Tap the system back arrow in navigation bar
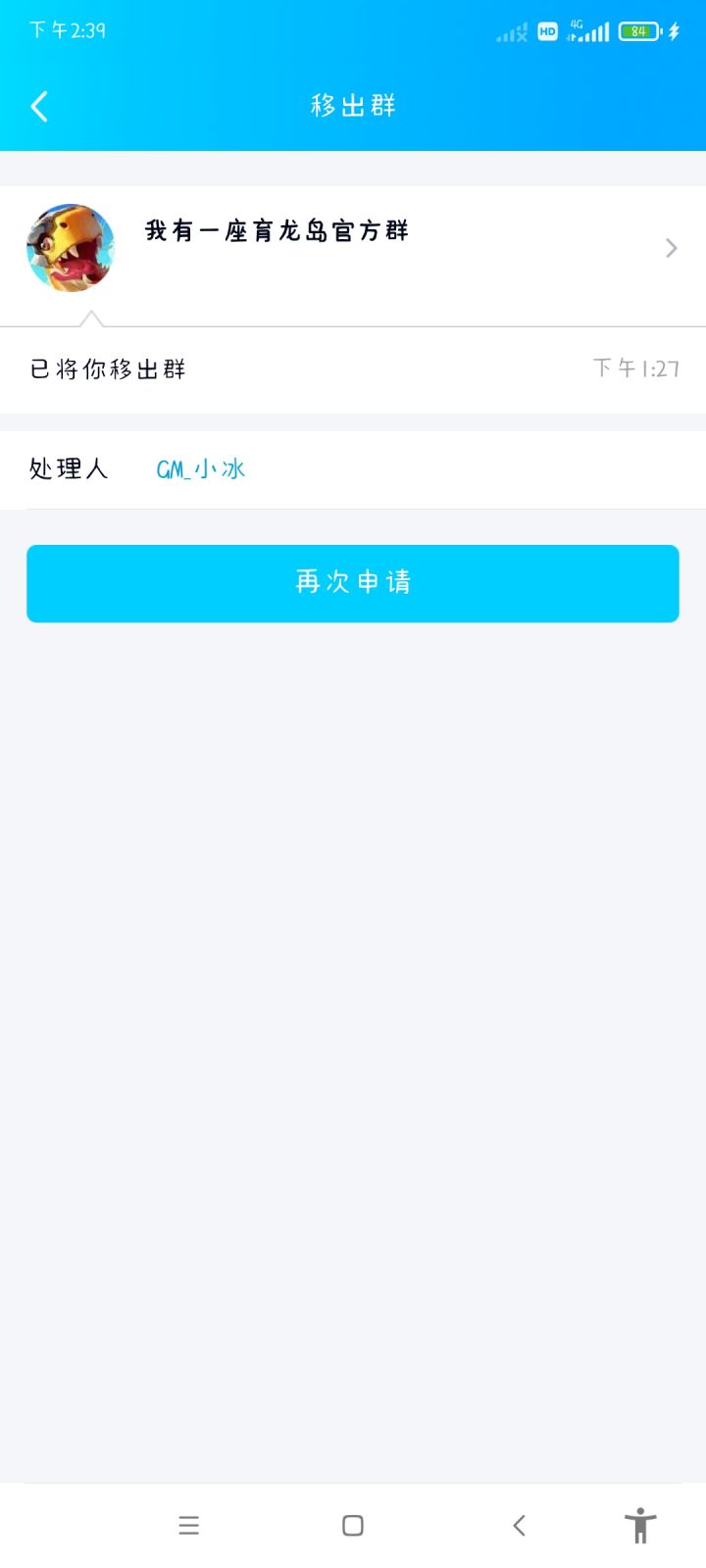The image size is (706, 1568). (x=518, y=1525)
